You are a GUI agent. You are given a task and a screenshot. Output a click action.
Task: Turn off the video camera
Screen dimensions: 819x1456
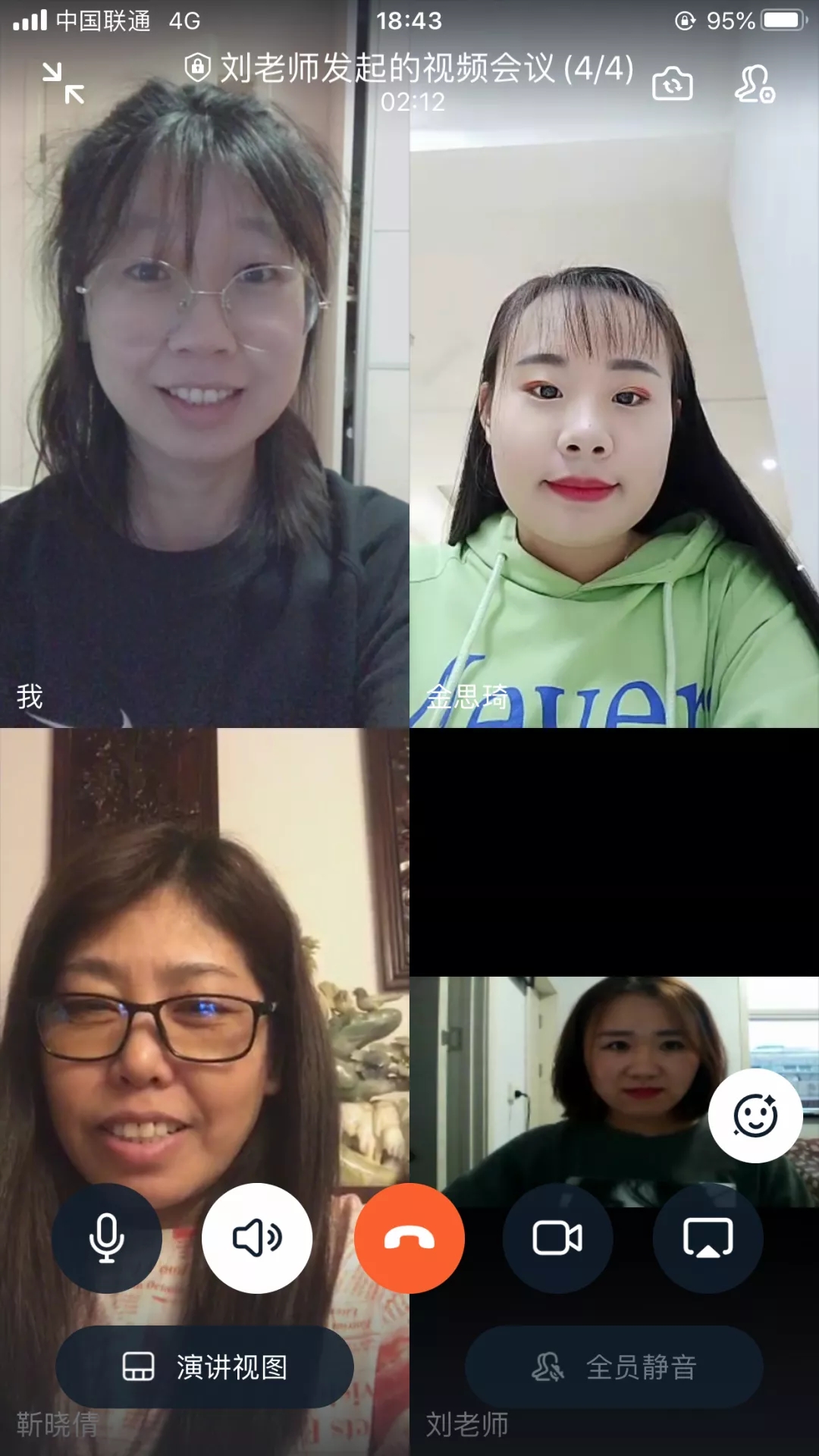point(557,1238)
